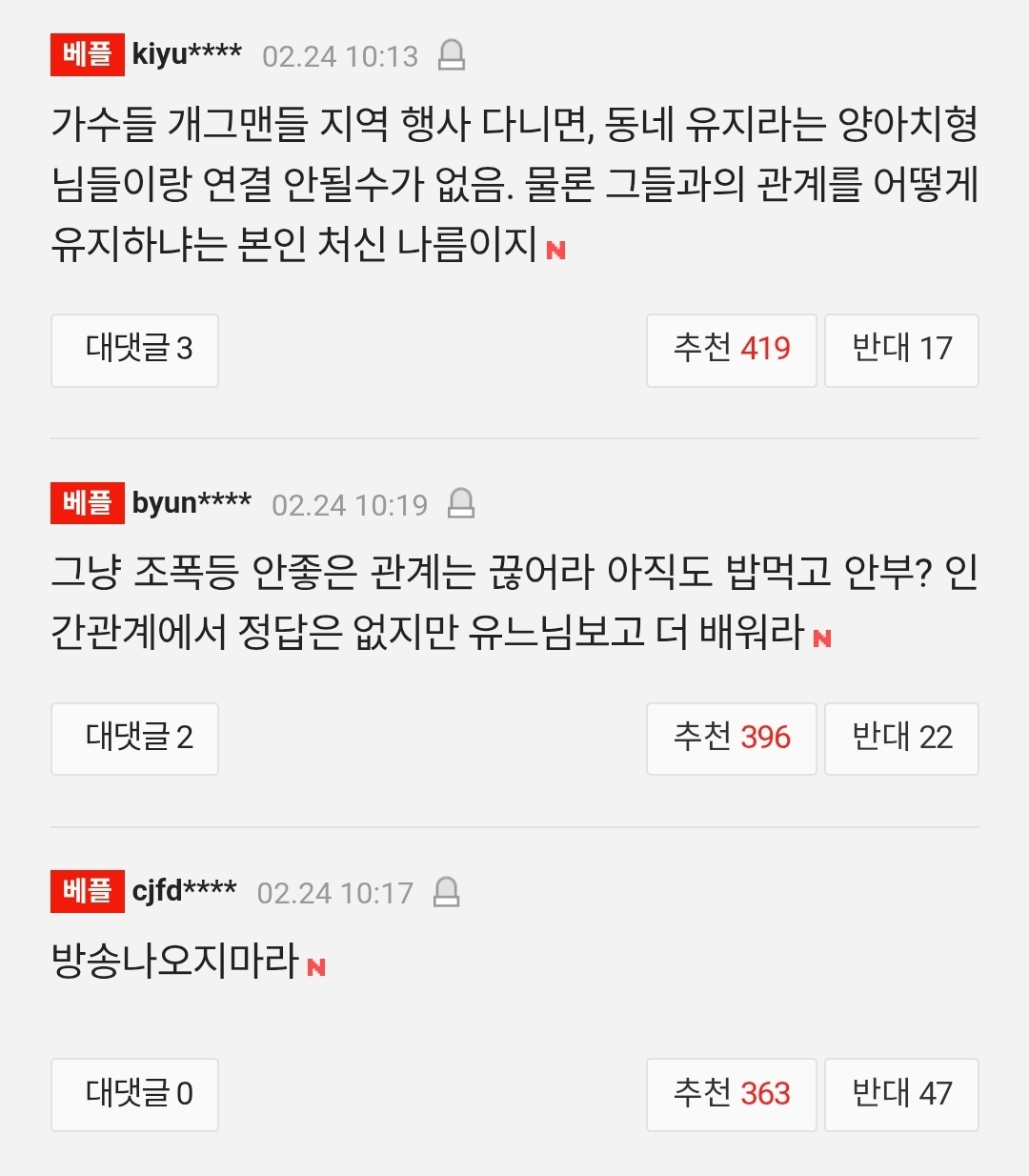Open 대댓글 0 reply section under cjfd**** comment
Image resolution: width=1029 pixels, height=1176 pixels.
coord(134,1094)
